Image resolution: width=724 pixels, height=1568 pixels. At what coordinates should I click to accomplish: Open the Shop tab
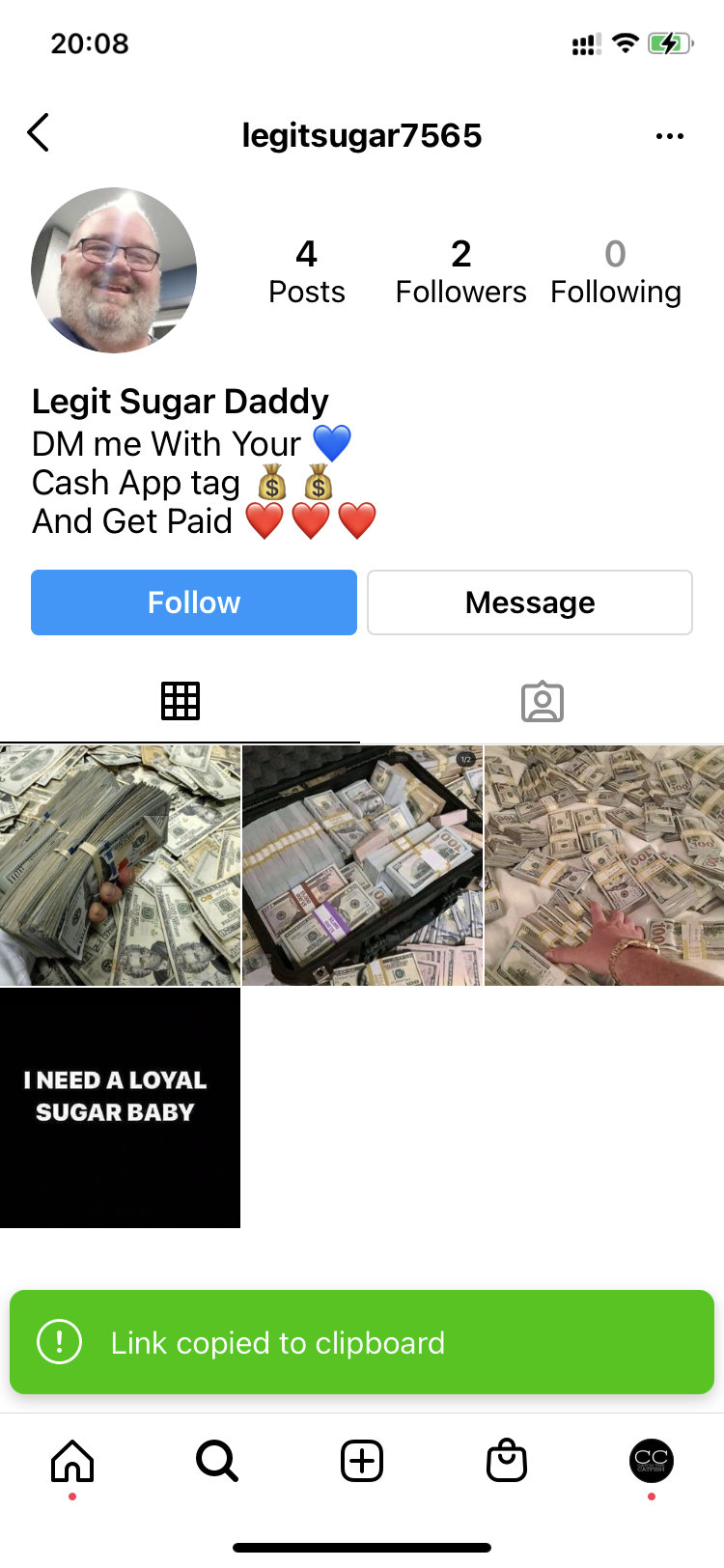(507, 1461)
